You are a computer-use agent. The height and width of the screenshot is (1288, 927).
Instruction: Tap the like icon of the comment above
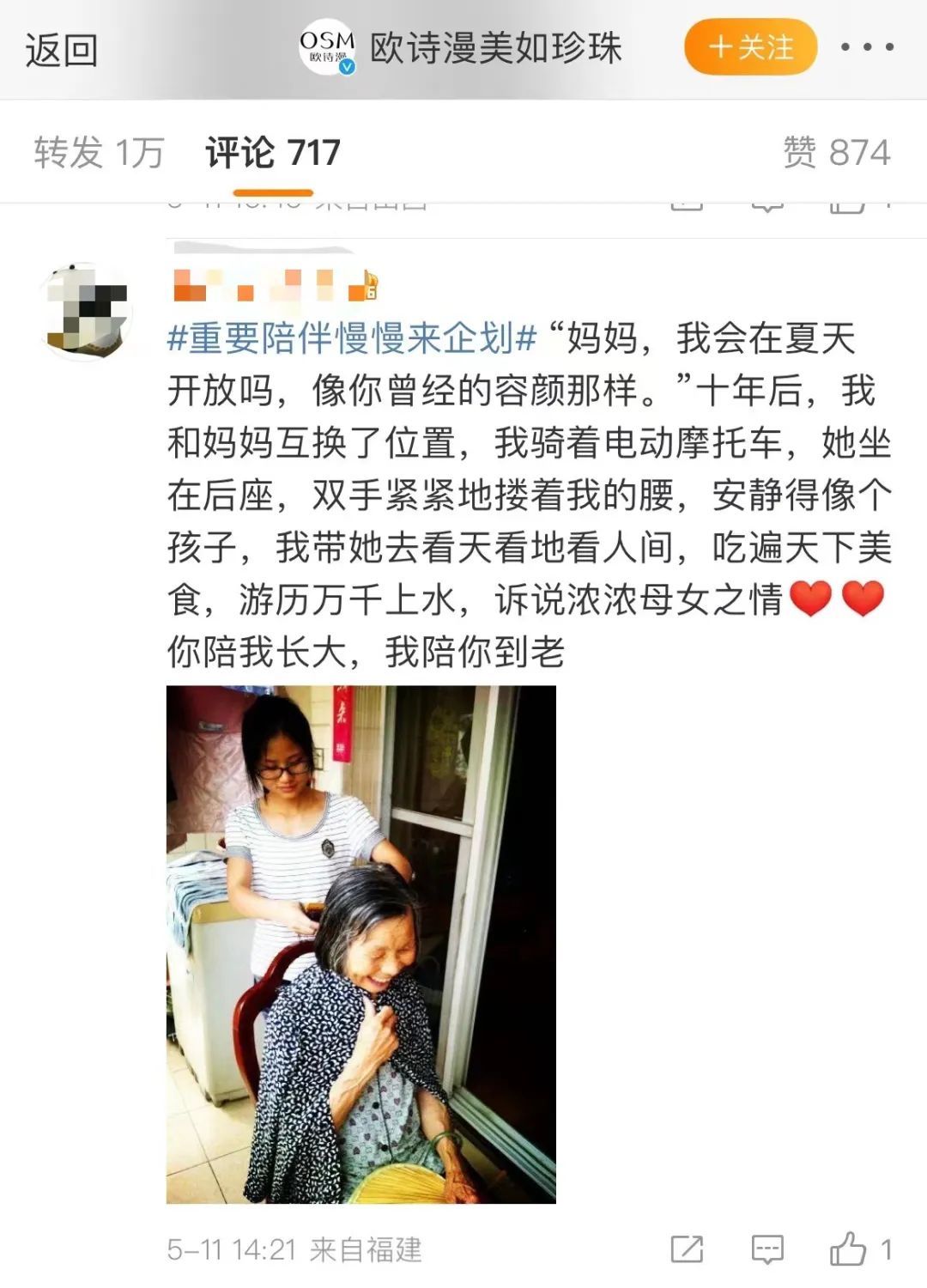(845, 206)
